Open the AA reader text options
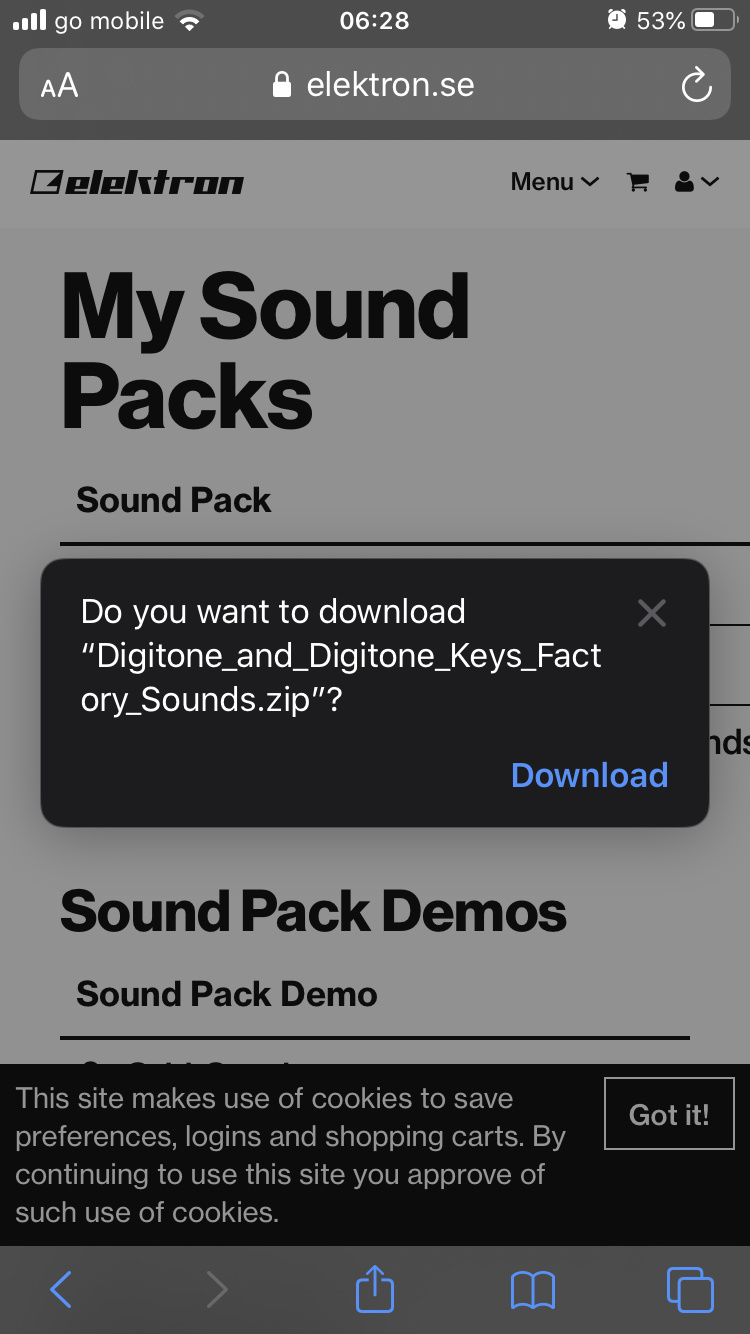The image size is (750, 1334). 59,86
